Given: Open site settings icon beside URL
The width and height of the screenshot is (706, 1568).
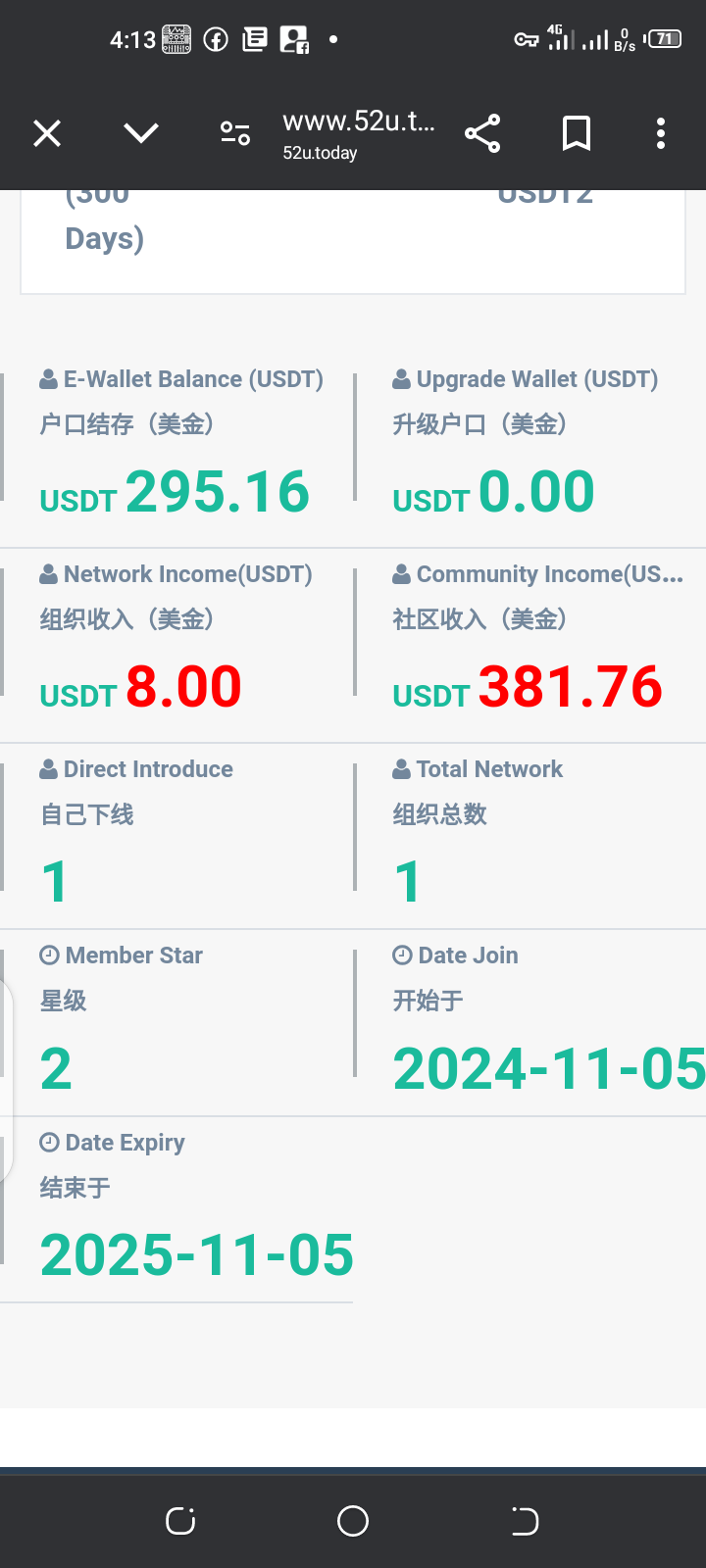Looking at the screenshot, I should 235,133.
